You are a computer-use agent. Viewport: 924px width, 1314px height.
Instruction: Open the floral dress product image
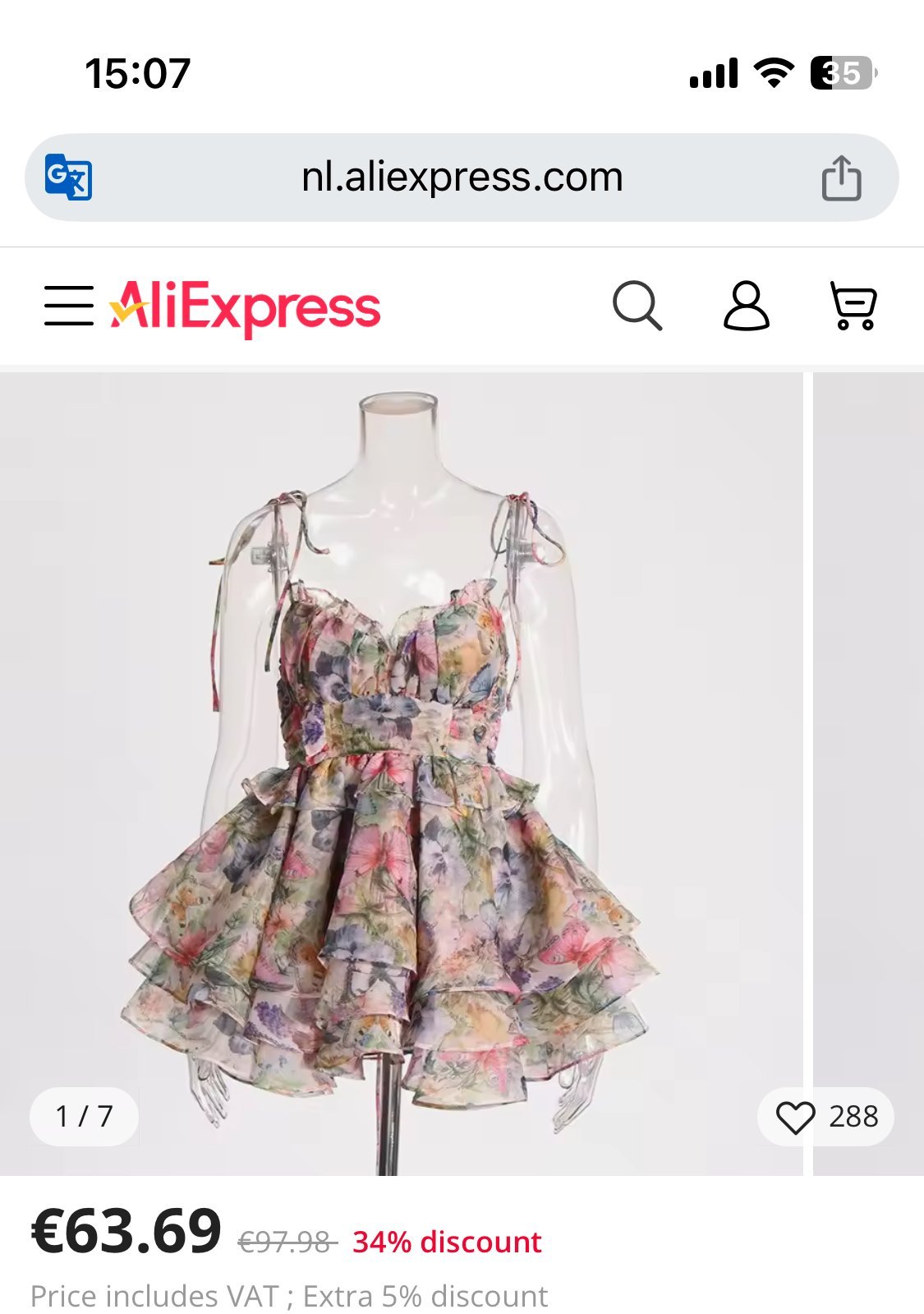[401, 772]
